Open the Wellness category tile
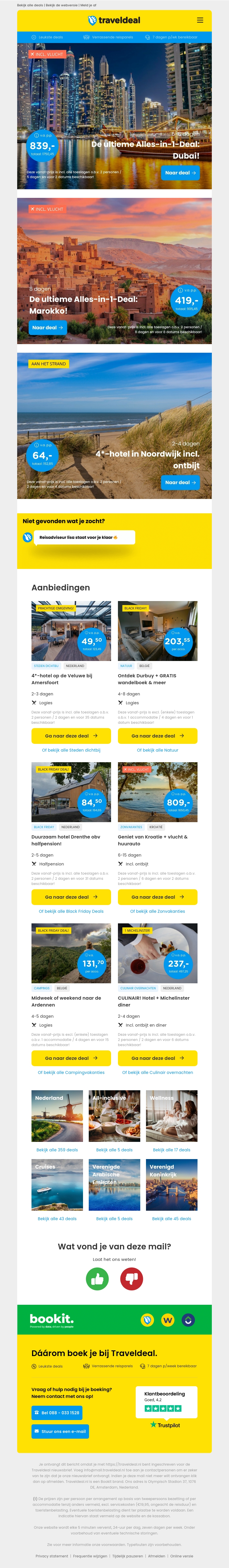Image resolution: width=229 pixels, height=1568 pixels. coord(171,1116)
